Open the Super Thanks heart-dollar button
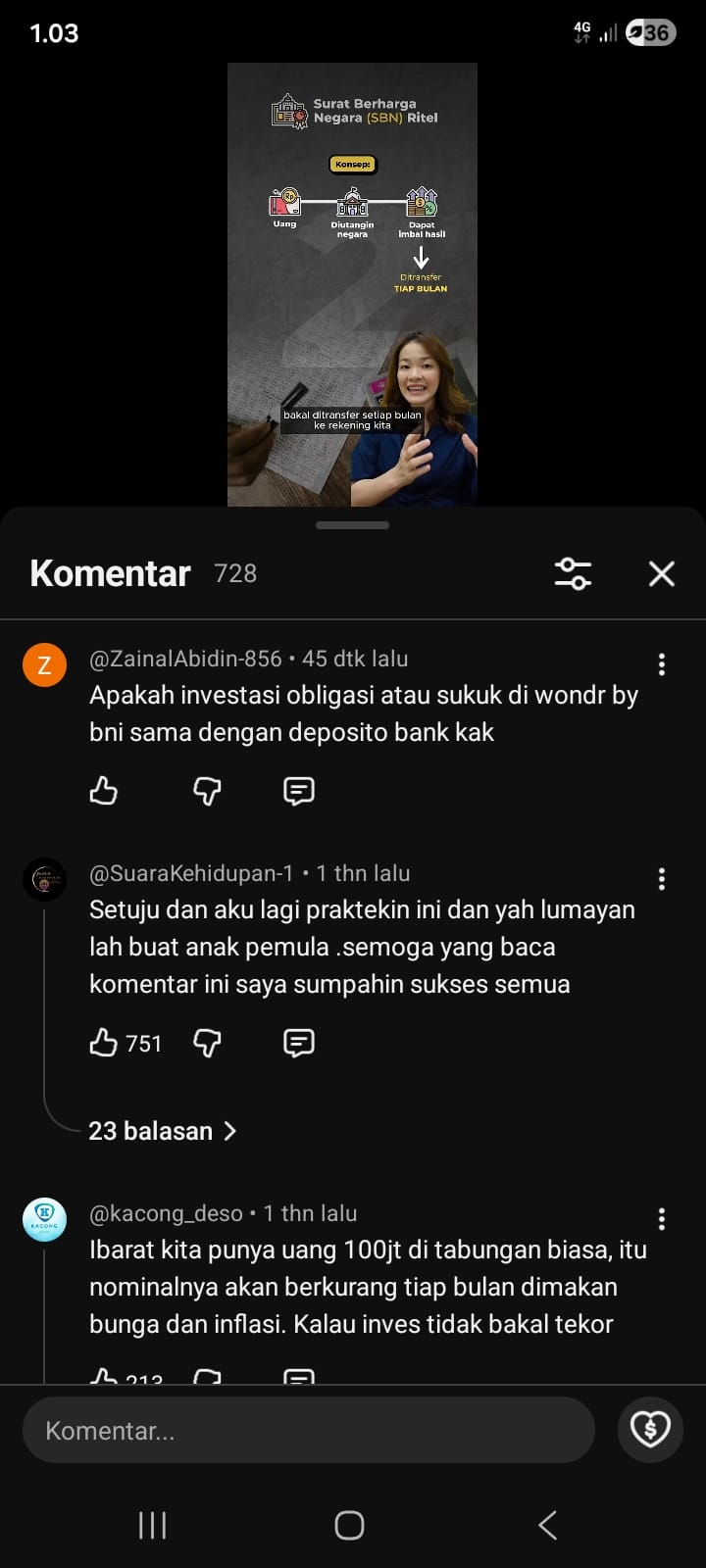The height and width of the screenshot is (1568, 706). coord(650,1430)
